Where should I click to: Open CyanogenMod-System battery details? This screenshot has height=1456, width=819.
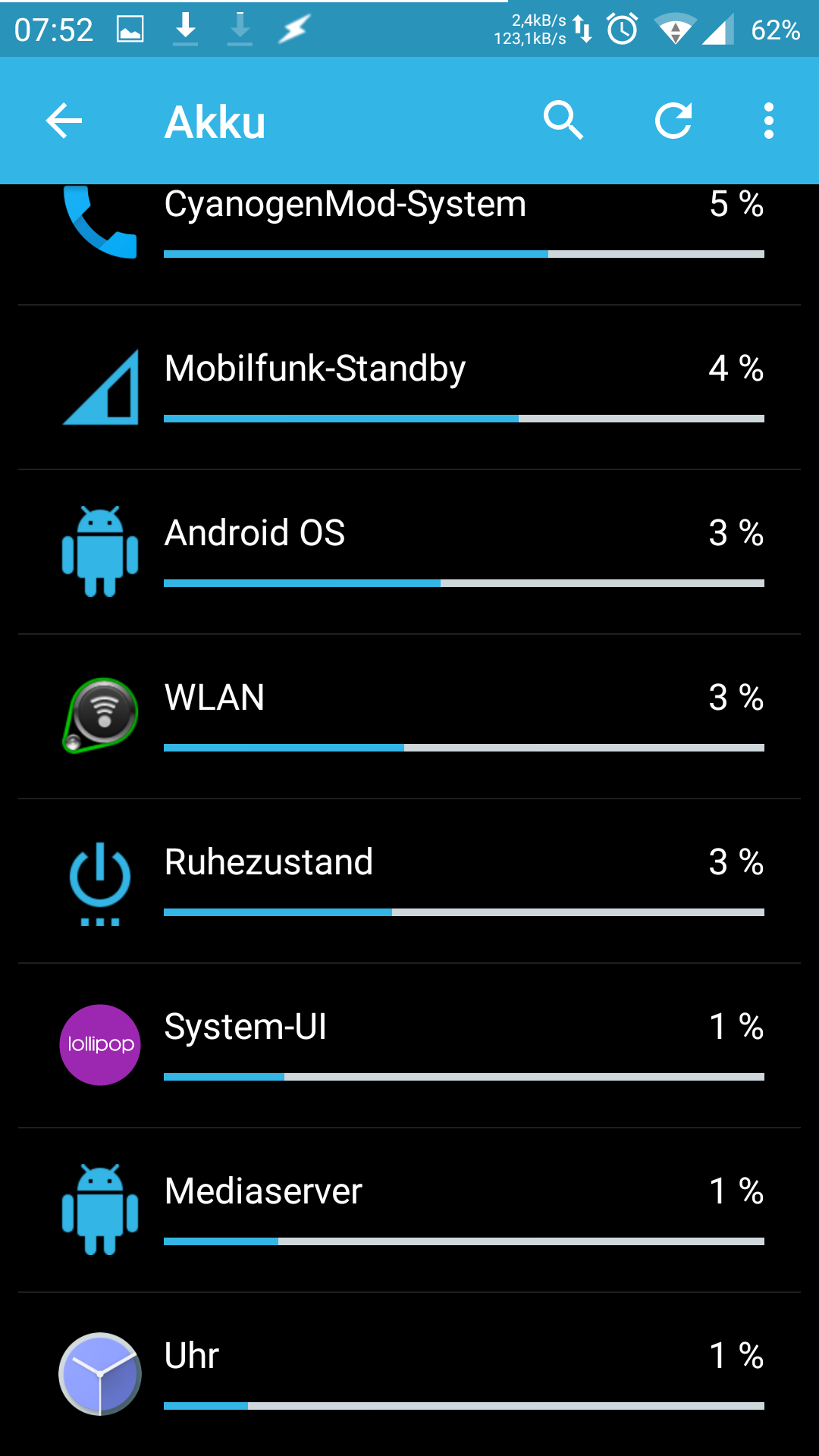tap(409, 227)
